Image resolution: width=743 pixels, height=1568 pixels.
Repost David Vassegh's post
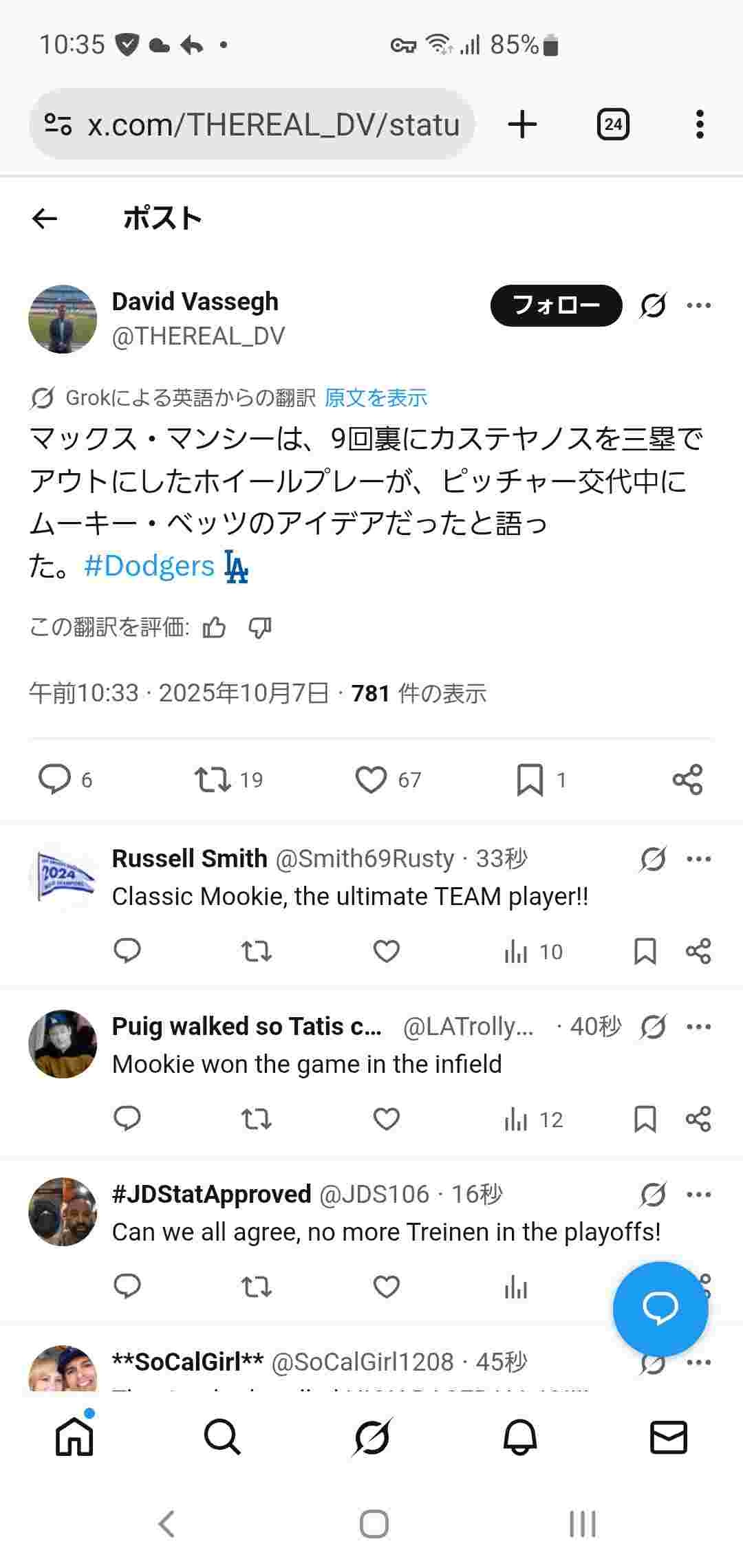[213, 779]
